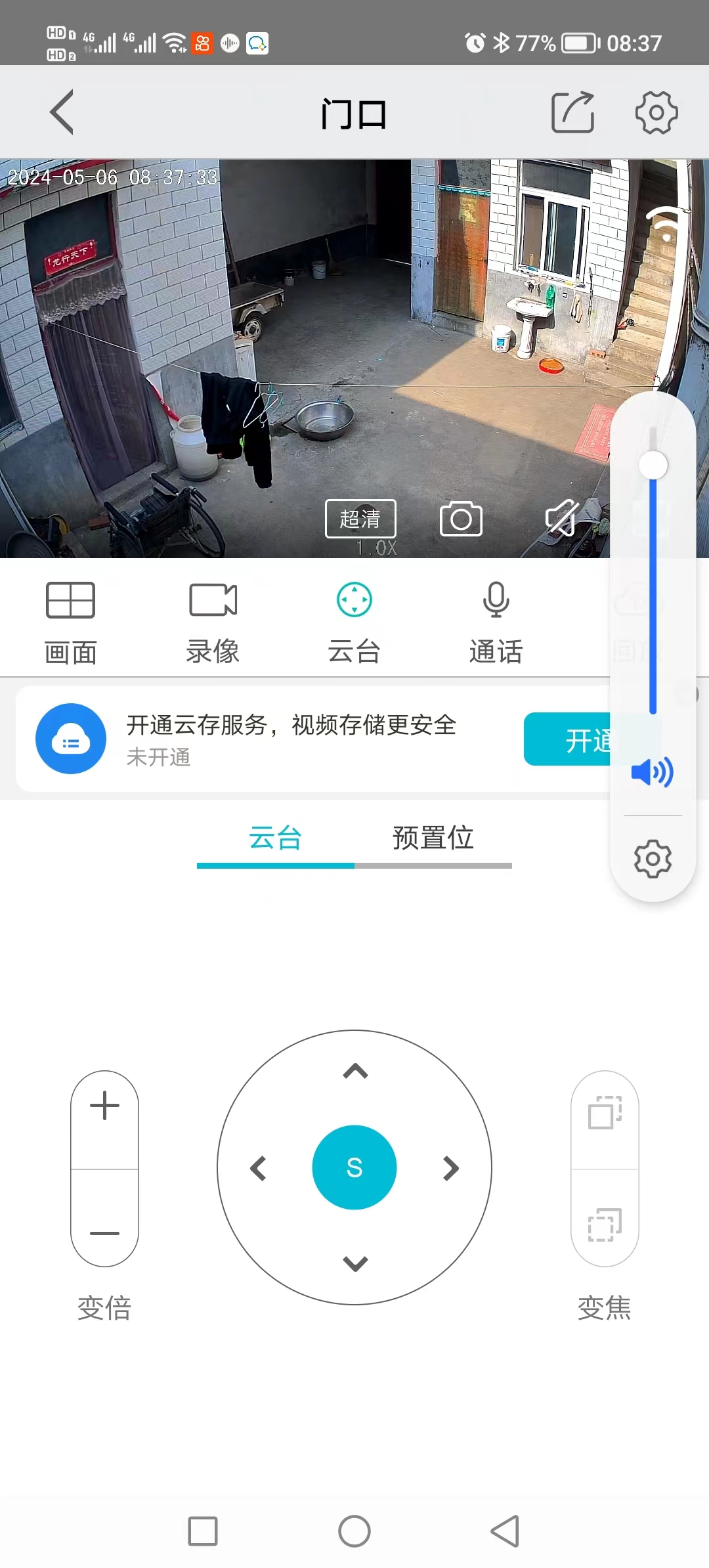Select the 云台 toolbar item
Image resolution: width=709 pixels, height=1568 pixels.
click(354, 622)
